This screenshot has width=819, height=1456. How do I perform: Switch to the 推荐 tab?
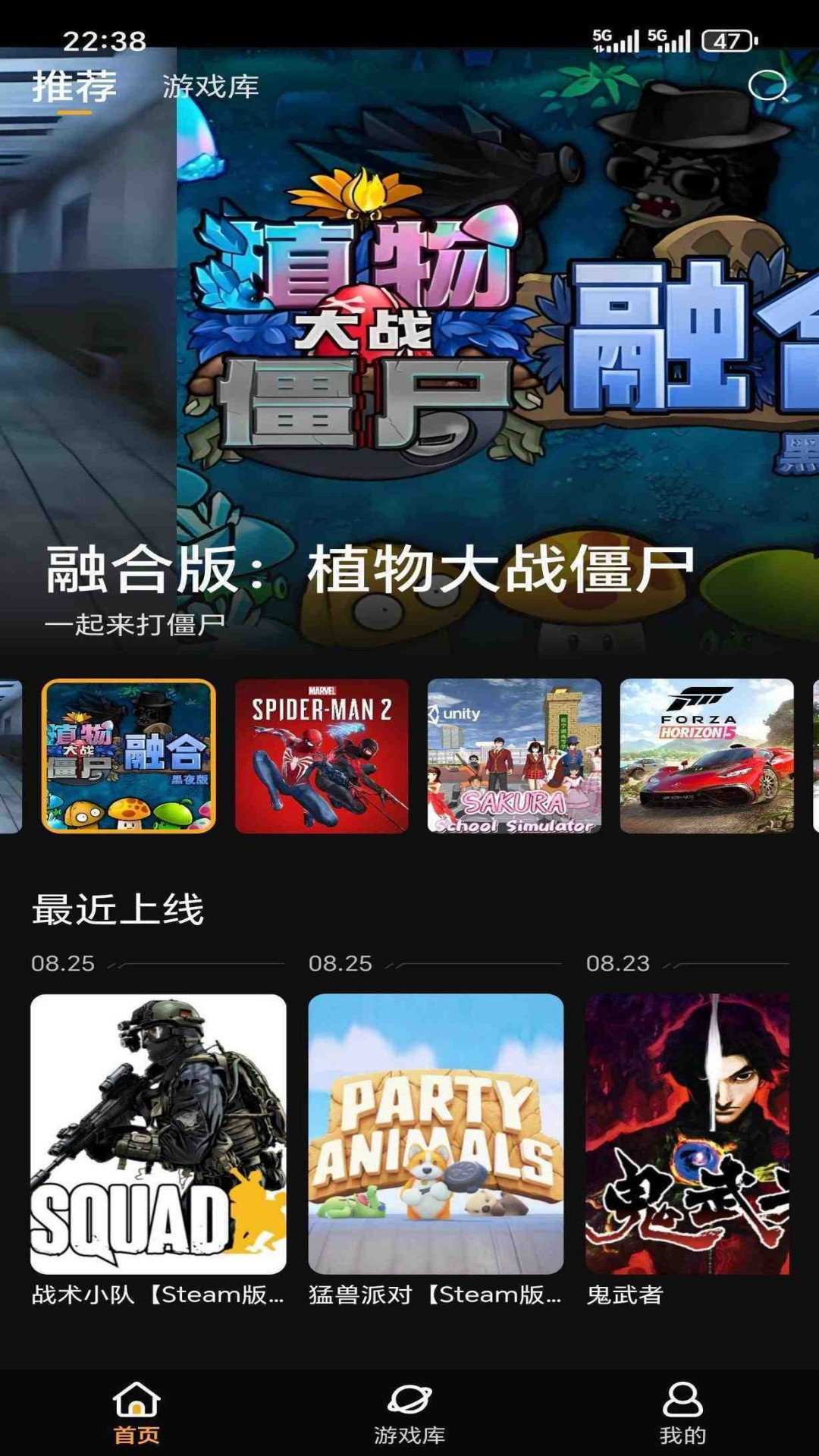tap(74, 86)
